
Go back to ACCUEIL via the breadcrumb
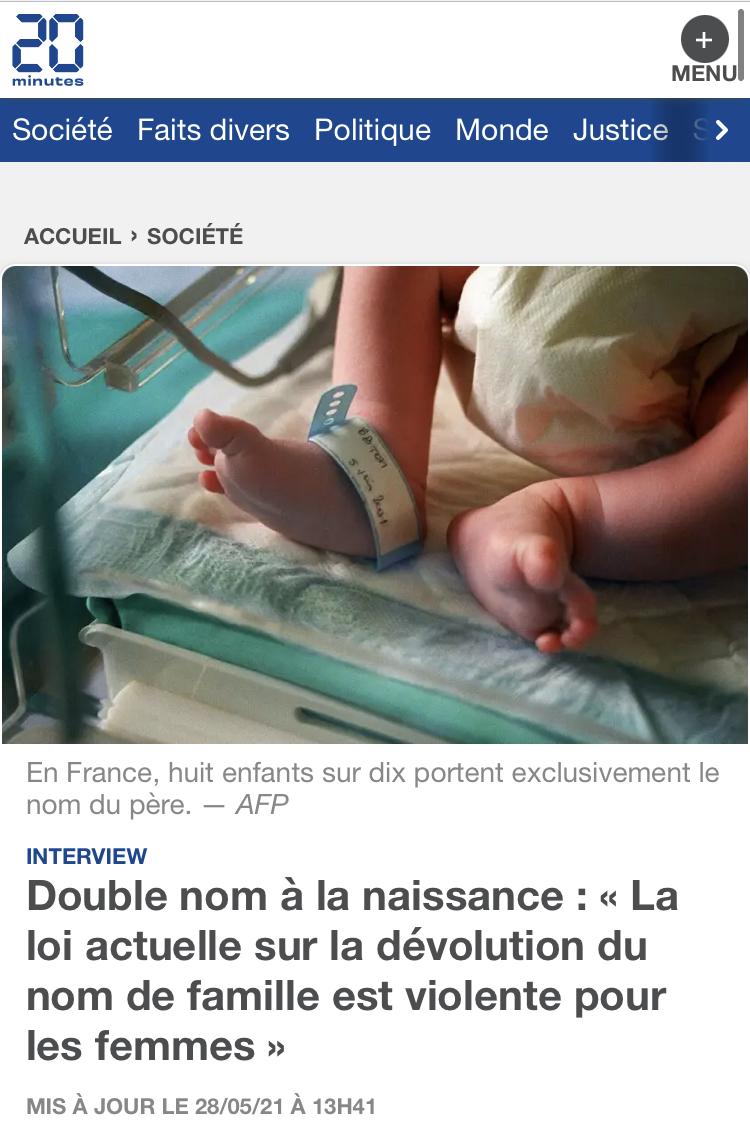(72, 236)
